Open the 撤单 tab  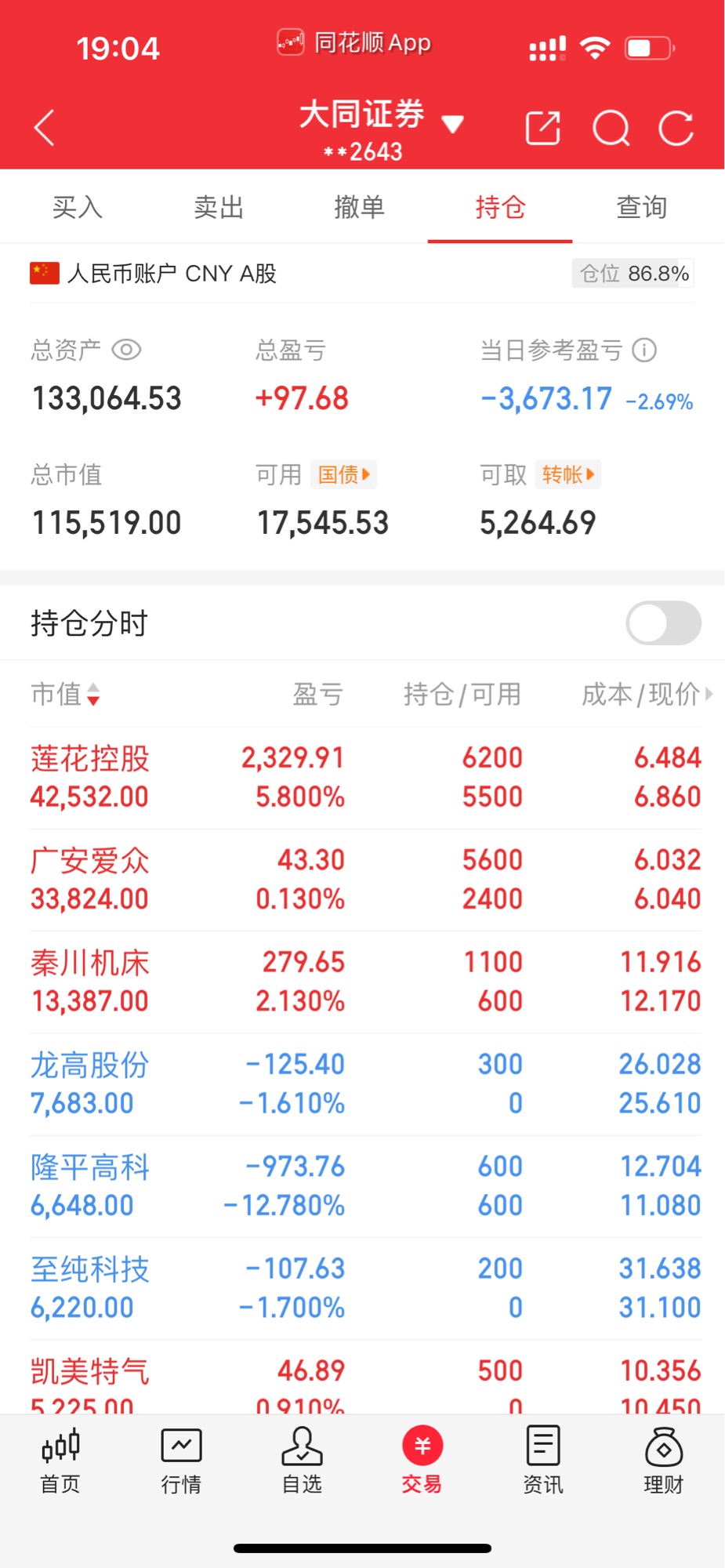tap(360, 207)
